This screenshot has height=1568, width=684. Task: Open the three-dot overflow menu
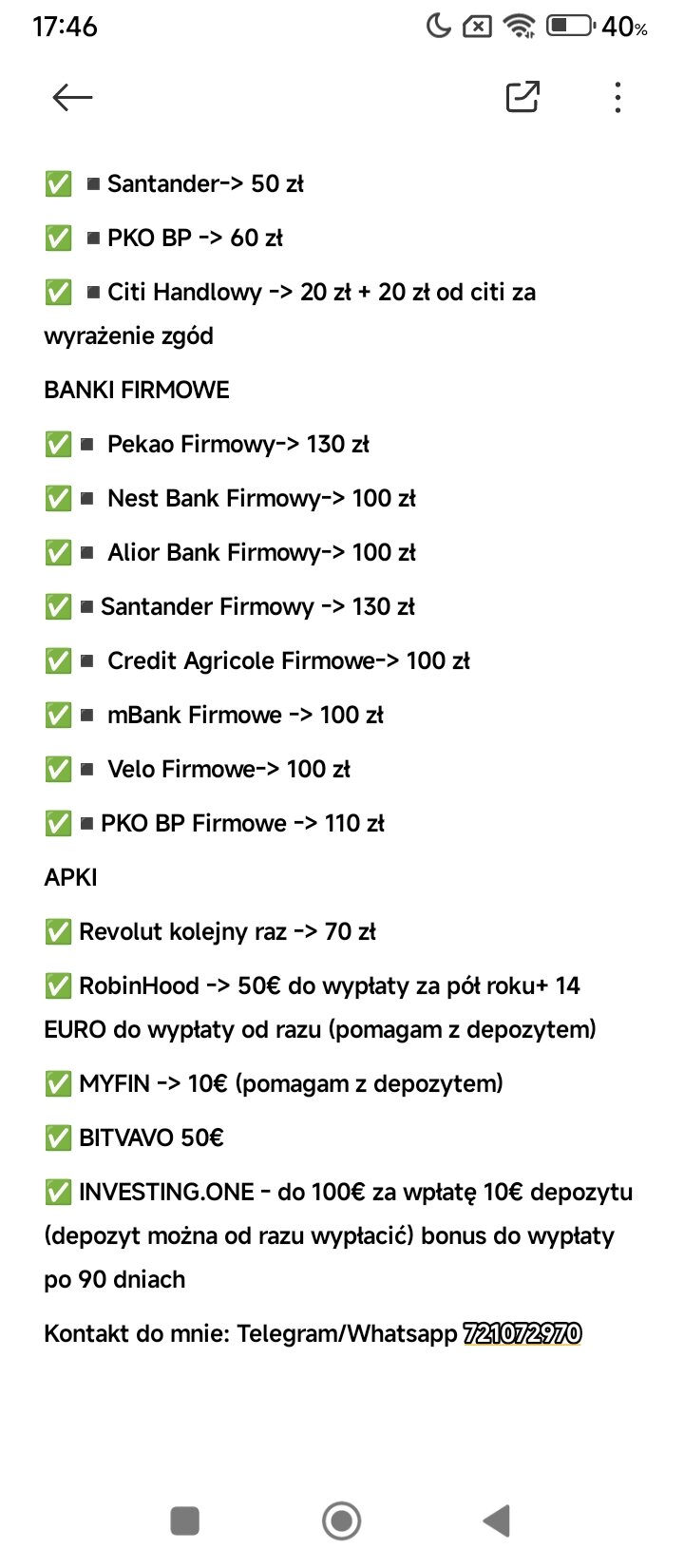(x=617, y=97)
